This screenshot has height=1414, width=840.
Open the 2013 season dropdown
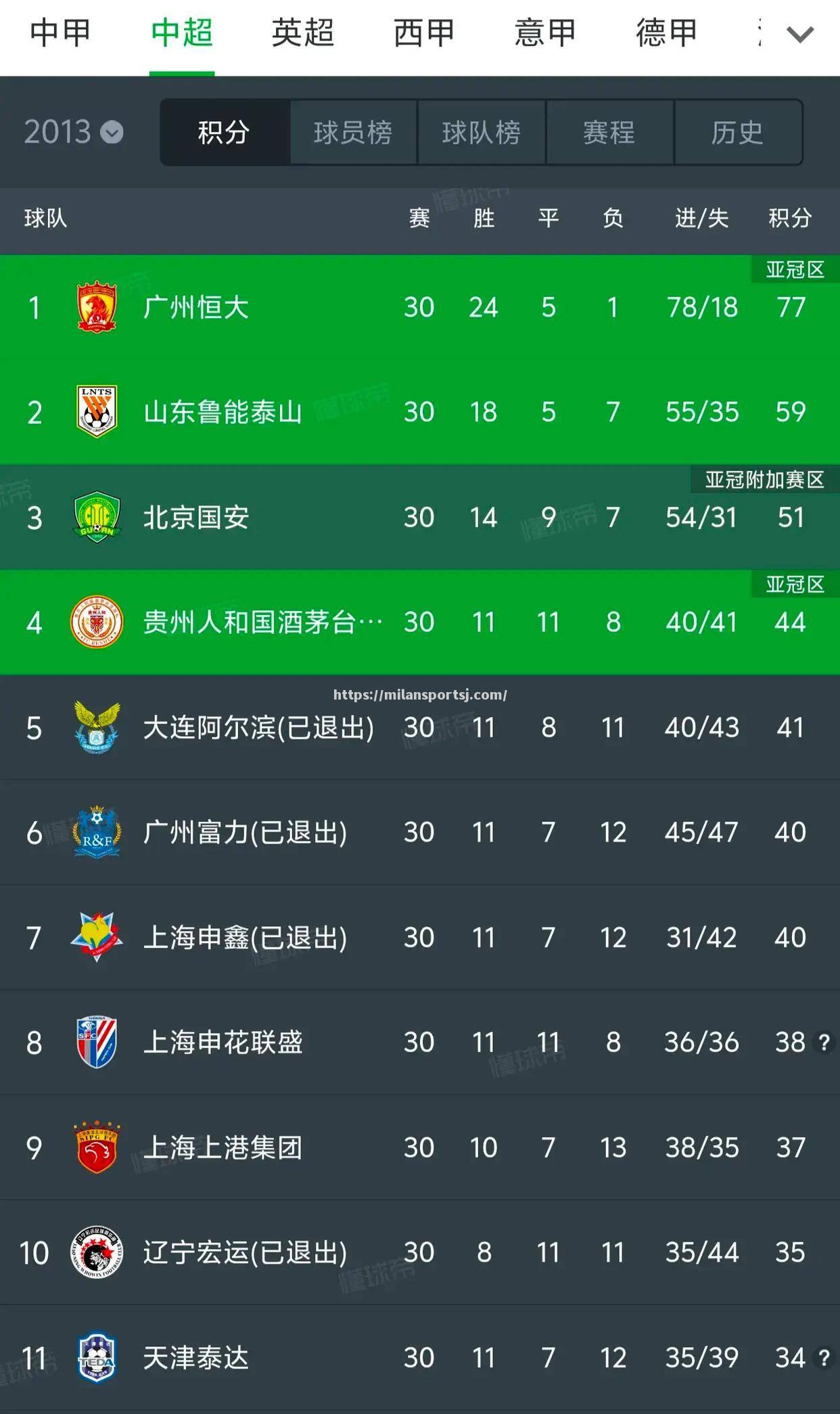(73, 132)
